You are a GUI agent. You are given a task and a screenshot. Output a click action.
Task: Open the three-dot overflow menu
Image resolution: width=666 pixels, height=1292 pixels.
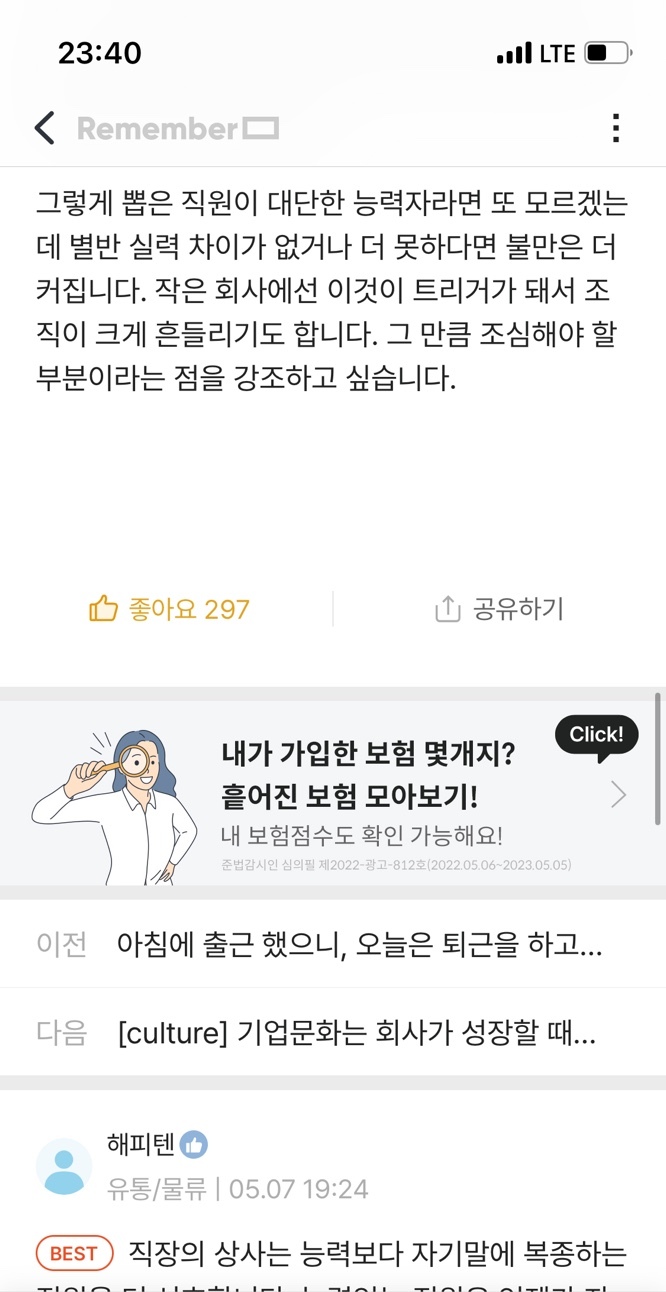click(x=616, y=128)
